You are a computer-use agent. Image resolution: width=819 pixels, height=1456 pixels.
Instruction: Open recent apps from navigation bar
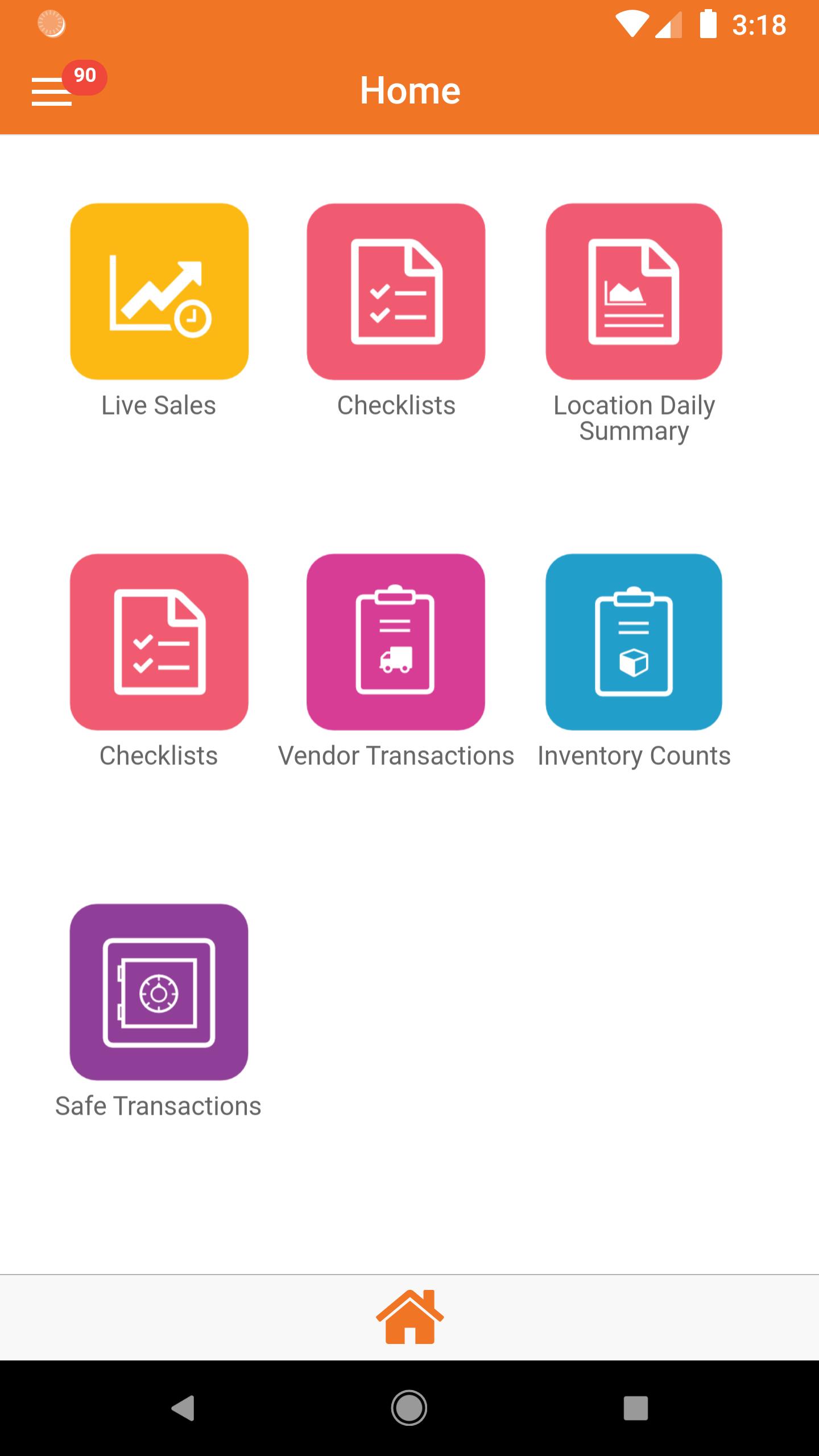[636, 1408]
